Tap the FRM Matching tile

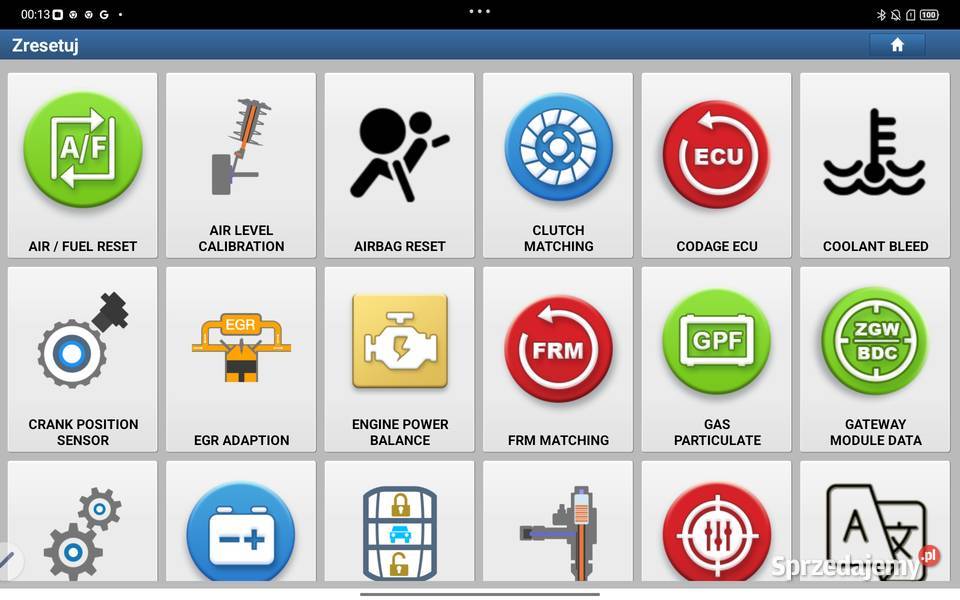pos(558,359)
